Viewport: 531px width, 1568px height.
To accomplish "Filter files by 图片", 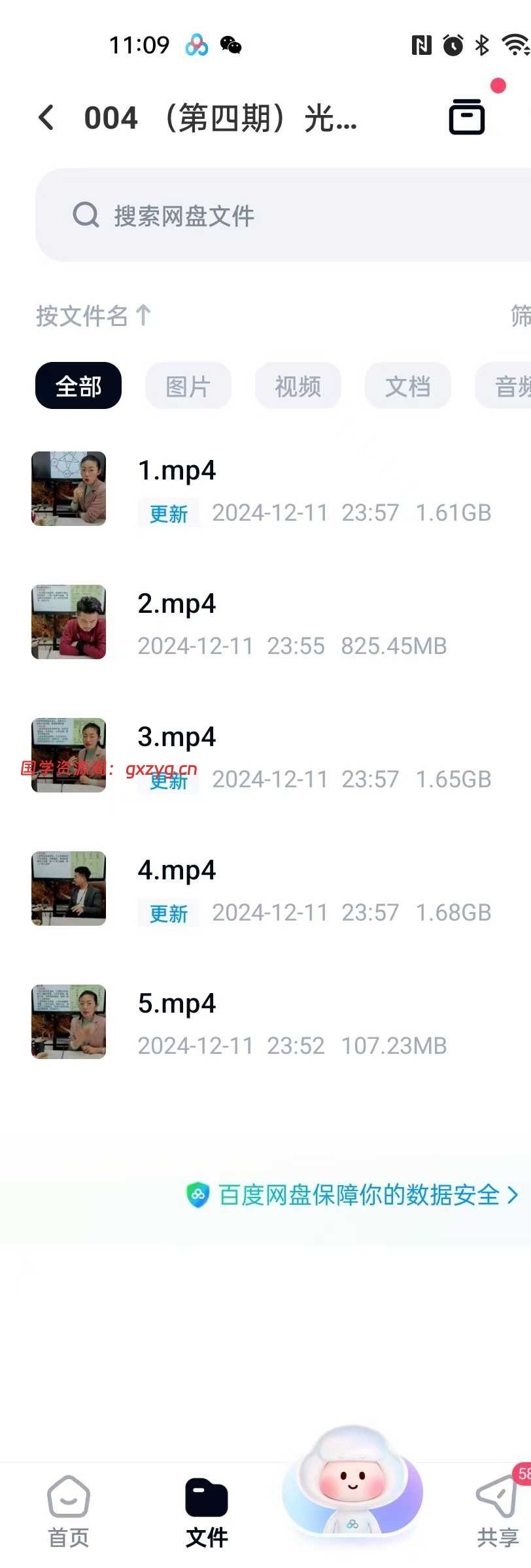I will coord(188,386).
